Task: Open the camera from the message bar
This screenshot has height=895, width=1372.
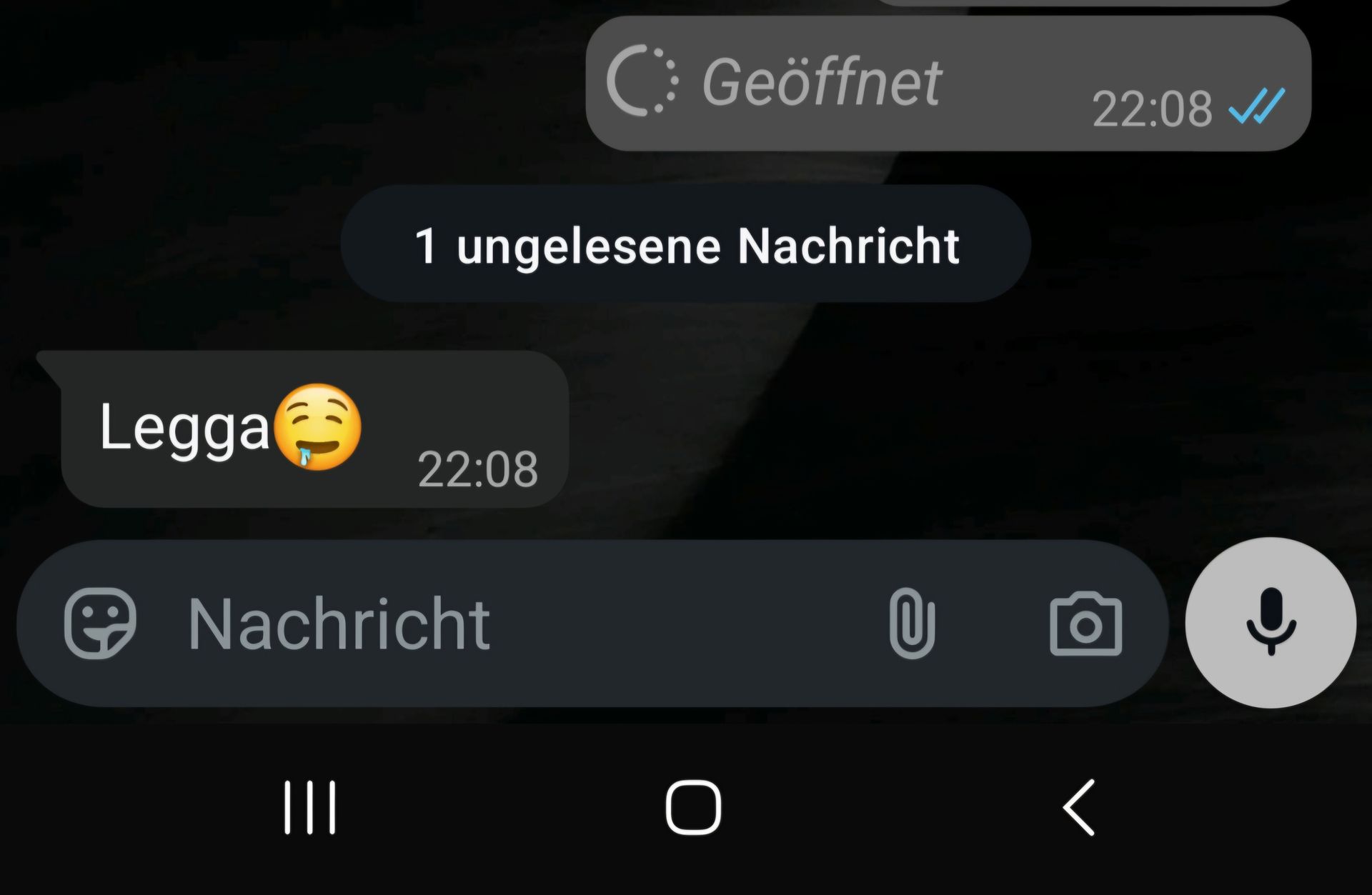Action: (x=1085, y=624)
